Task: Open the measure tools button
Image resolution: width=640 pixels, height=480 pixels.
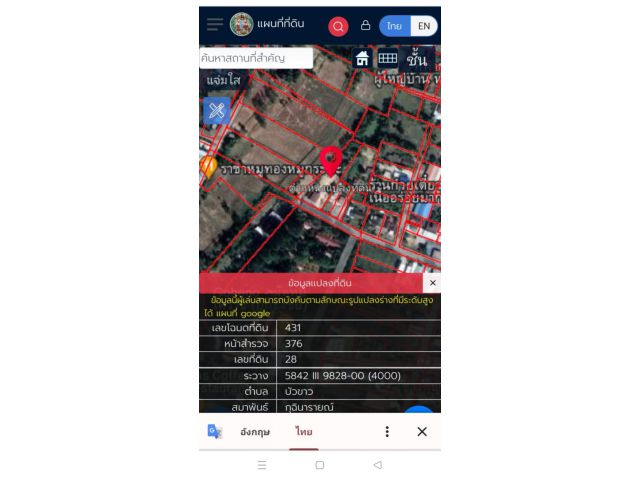Action: [x=216, y=111]
